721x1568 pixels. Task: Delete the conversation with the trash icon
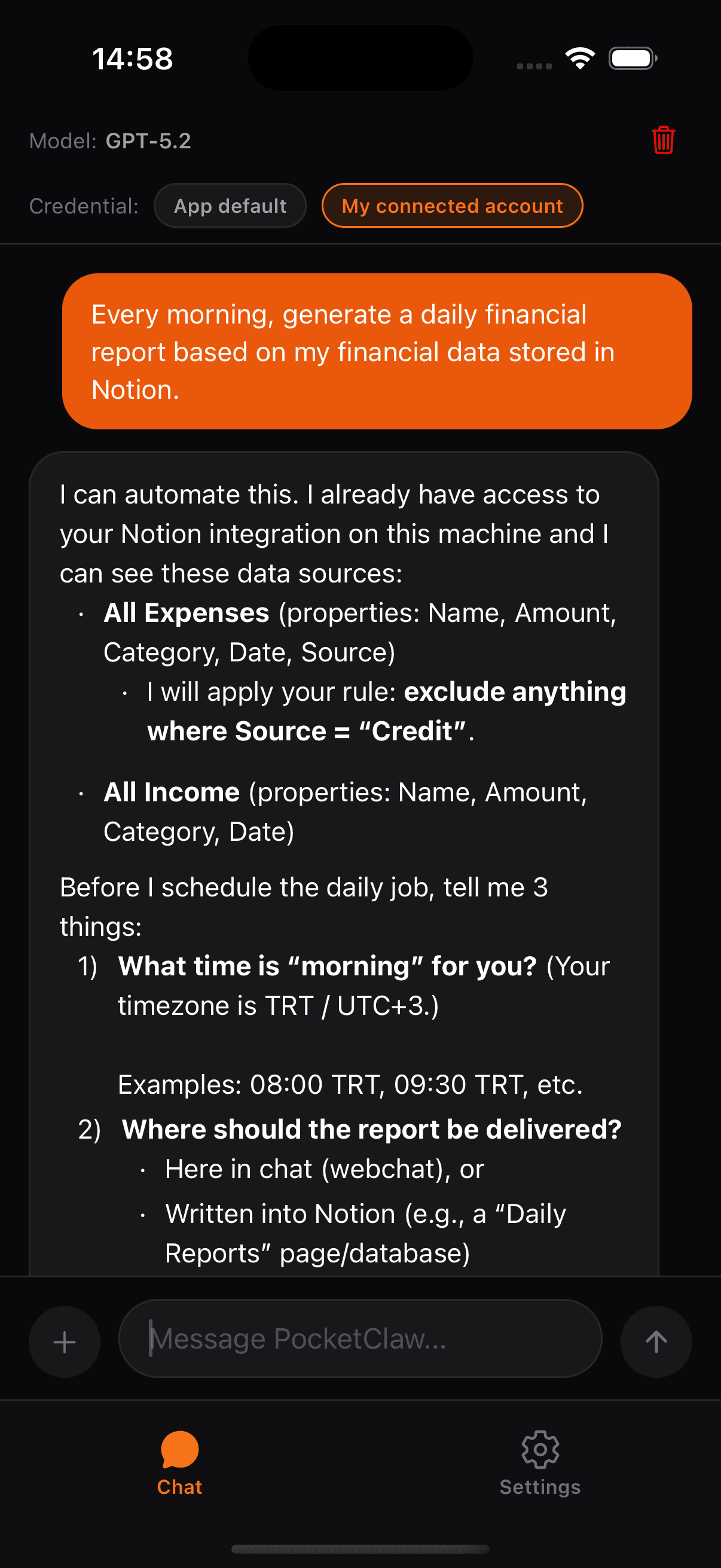click(663, 141)
